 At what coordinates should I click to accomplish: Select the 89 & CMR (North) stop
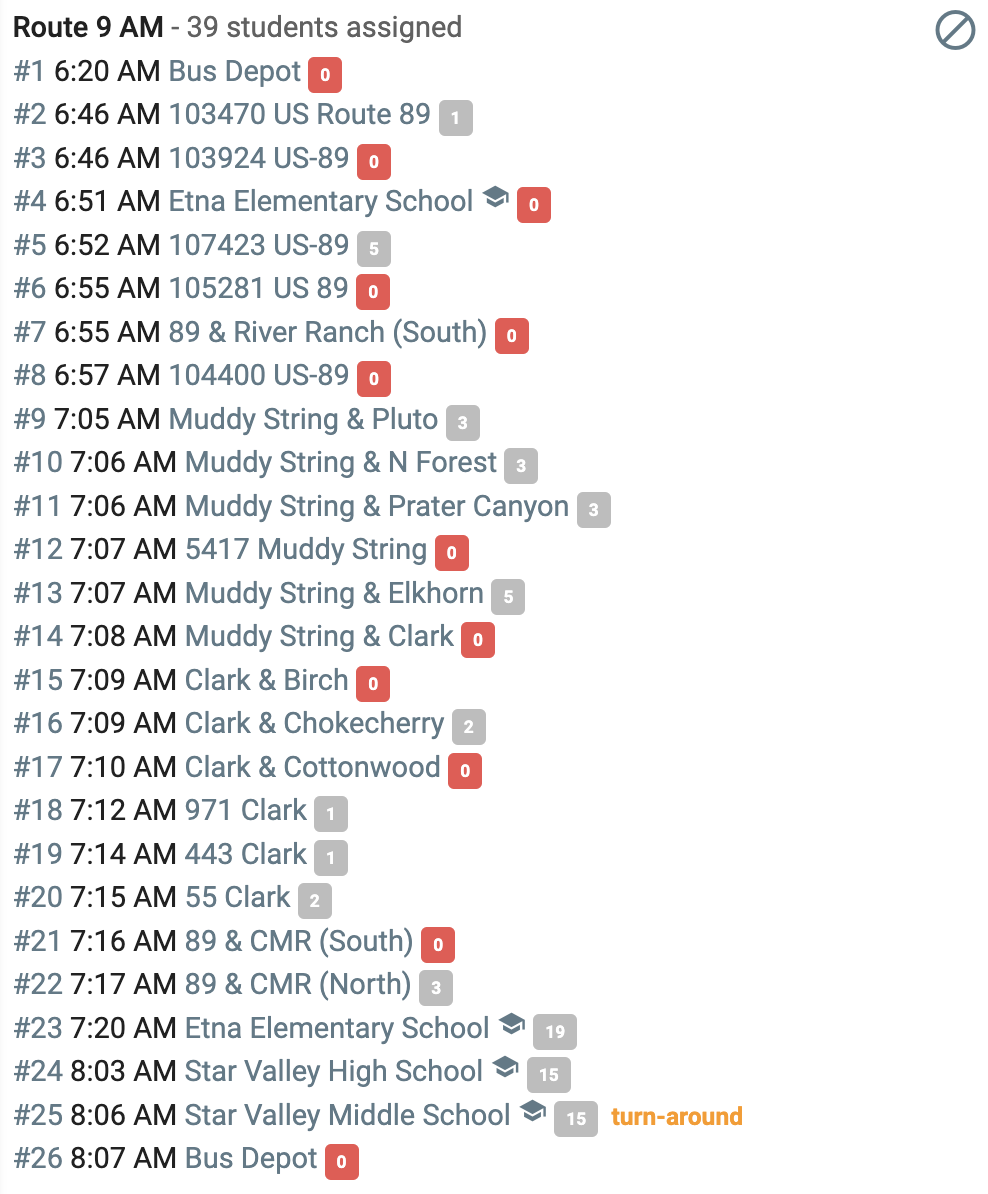point(298,984)
